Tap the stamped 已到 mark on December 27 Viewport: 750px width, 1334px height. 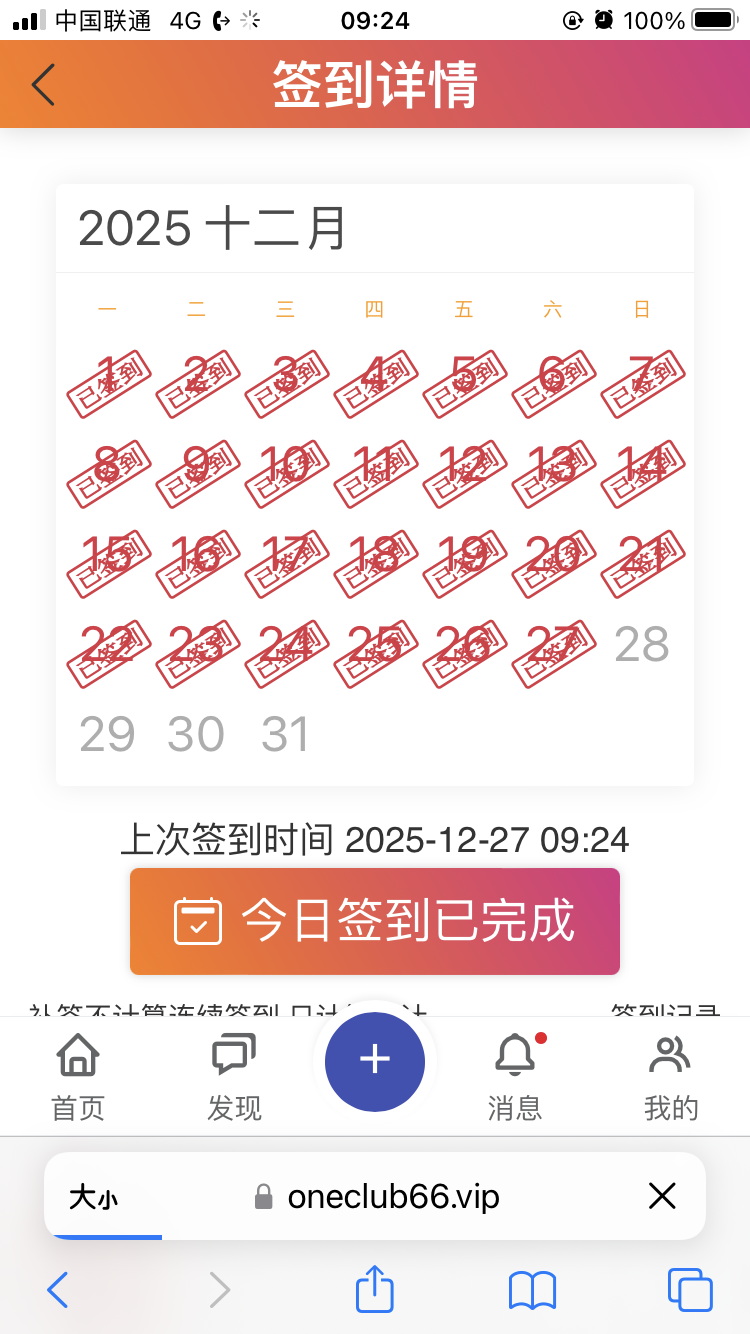pos(553,655)
